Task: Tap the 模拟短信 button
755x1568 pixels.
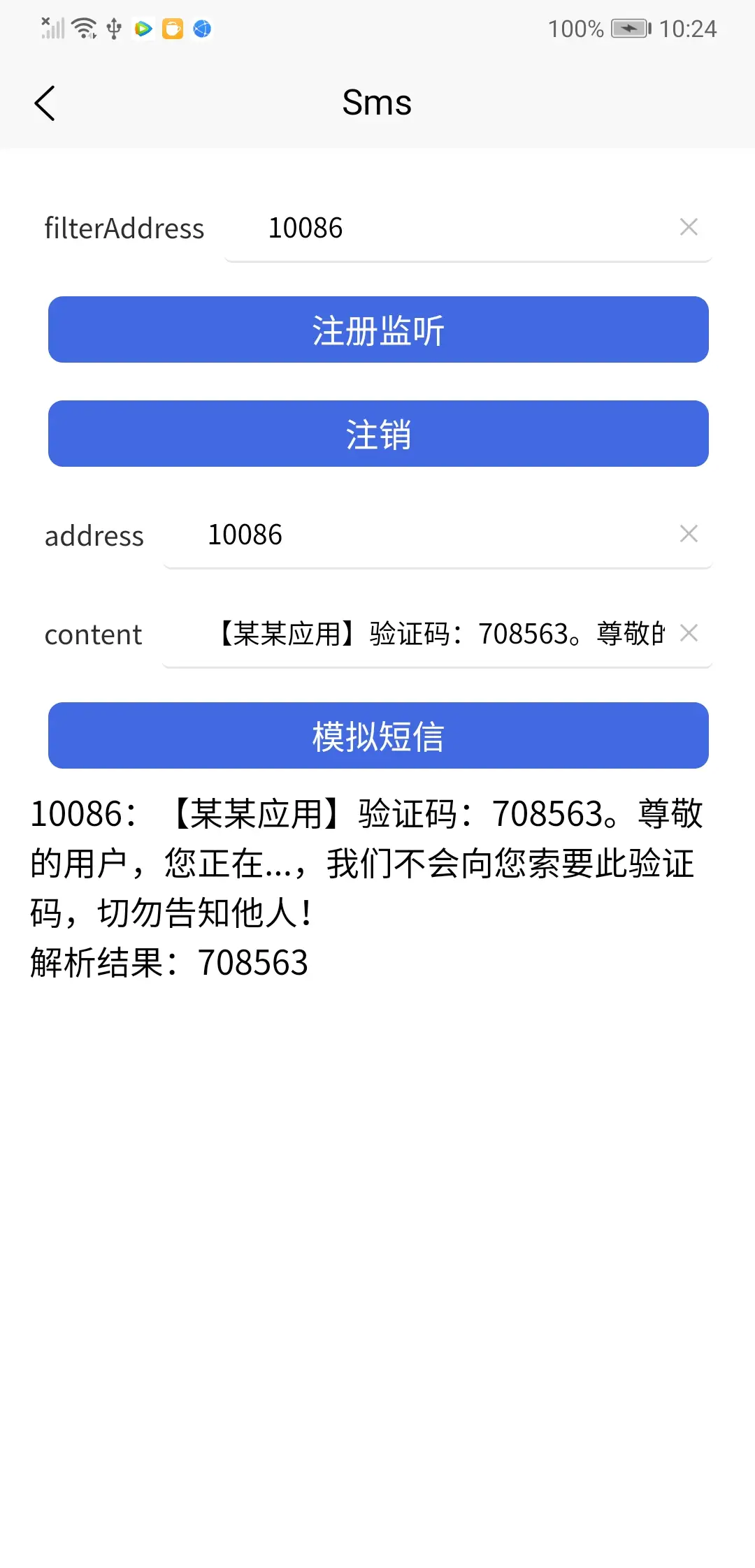Action: pyautogui.click(x=378, y=736)
